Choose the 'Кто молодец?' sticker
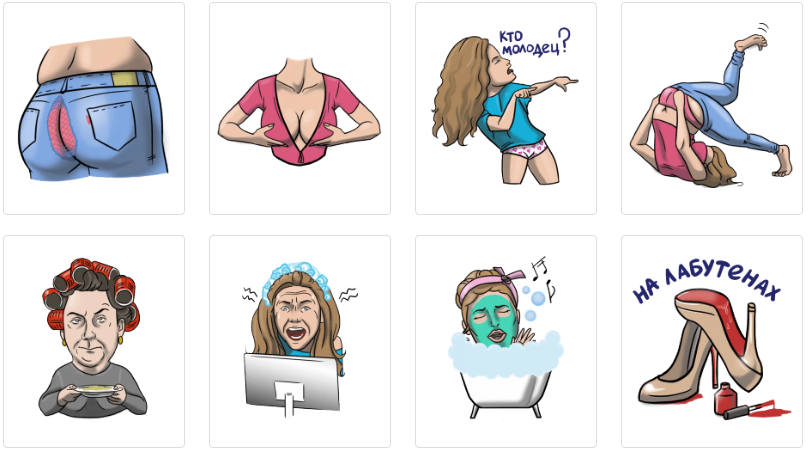This screenshot has height=452, width=808. (x=506, y=108)
